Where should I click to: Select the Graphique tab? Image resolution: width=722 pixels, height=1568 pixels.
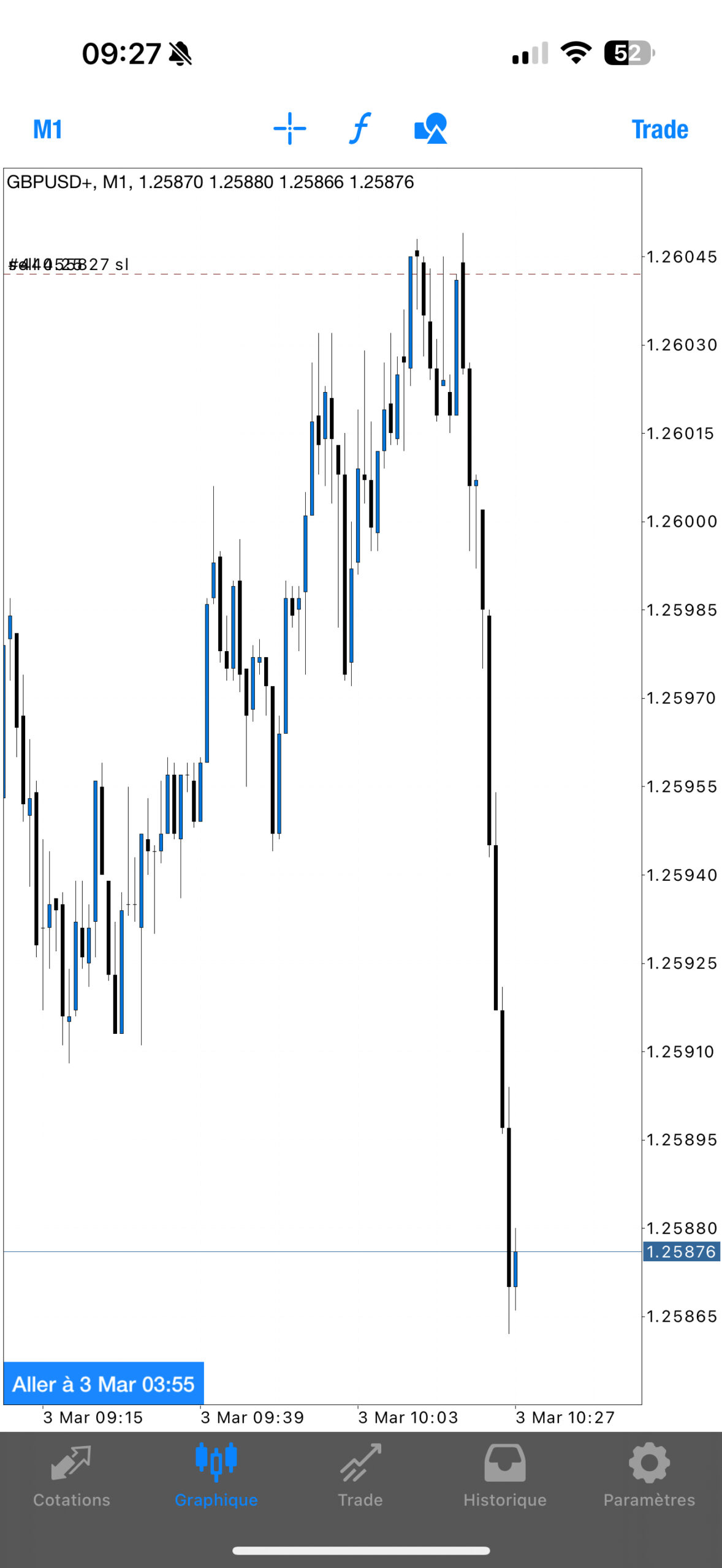point(216,1476)
